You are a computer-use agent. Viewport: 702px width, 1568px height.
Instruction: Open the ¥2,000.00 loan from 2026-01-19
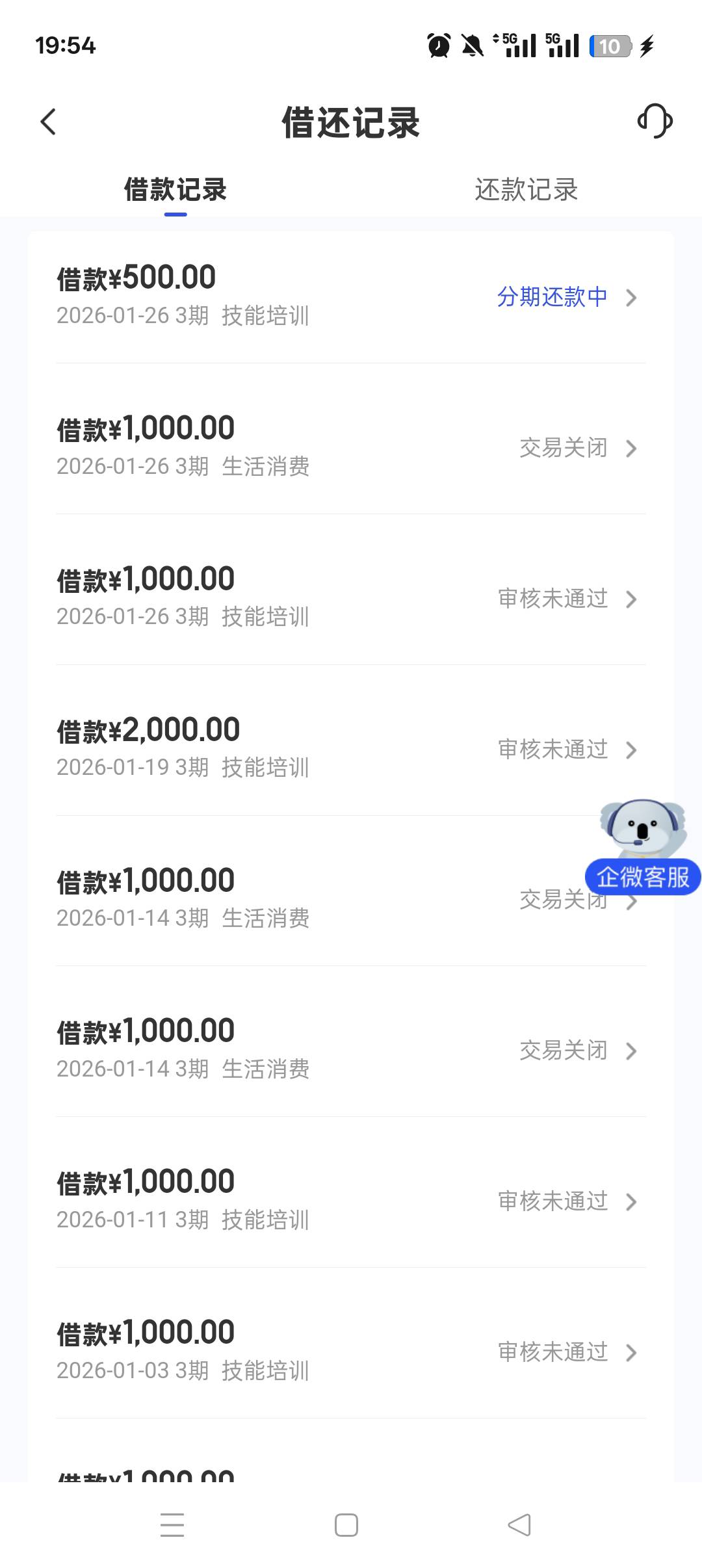[351, 749]
